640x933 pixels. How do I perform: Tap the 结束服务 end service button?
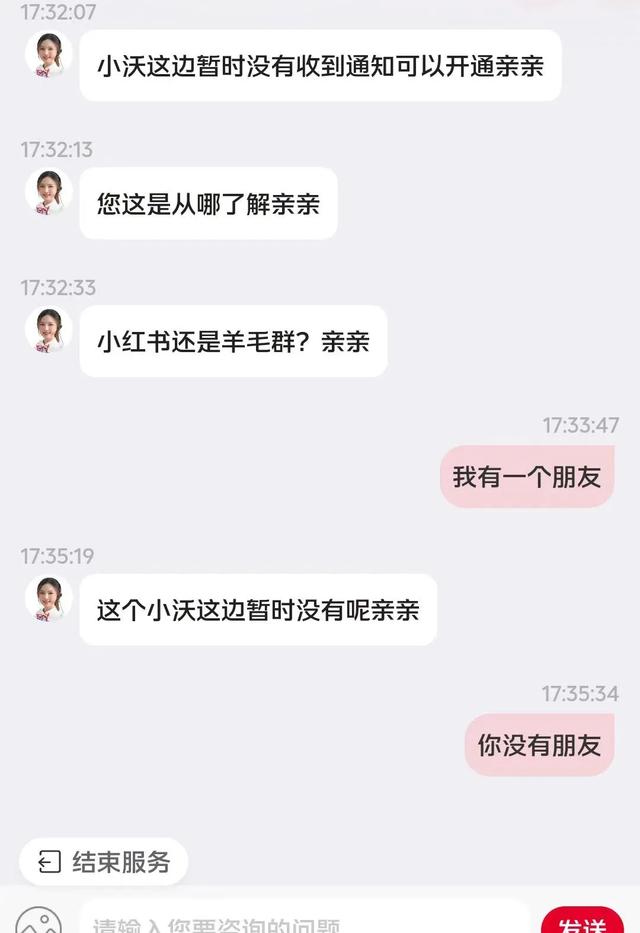click(x=104, y=862)
